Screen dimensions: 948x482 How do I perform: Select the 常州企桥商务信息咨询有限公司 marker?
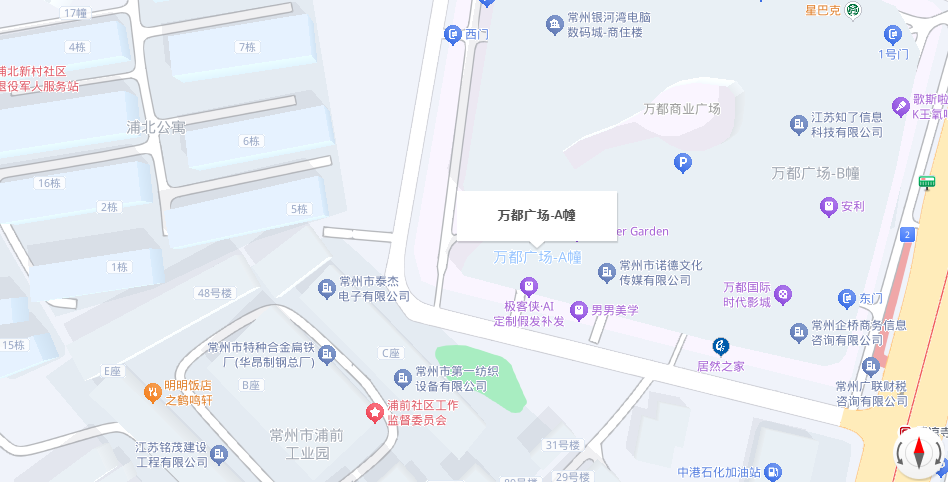pos(798,332)
